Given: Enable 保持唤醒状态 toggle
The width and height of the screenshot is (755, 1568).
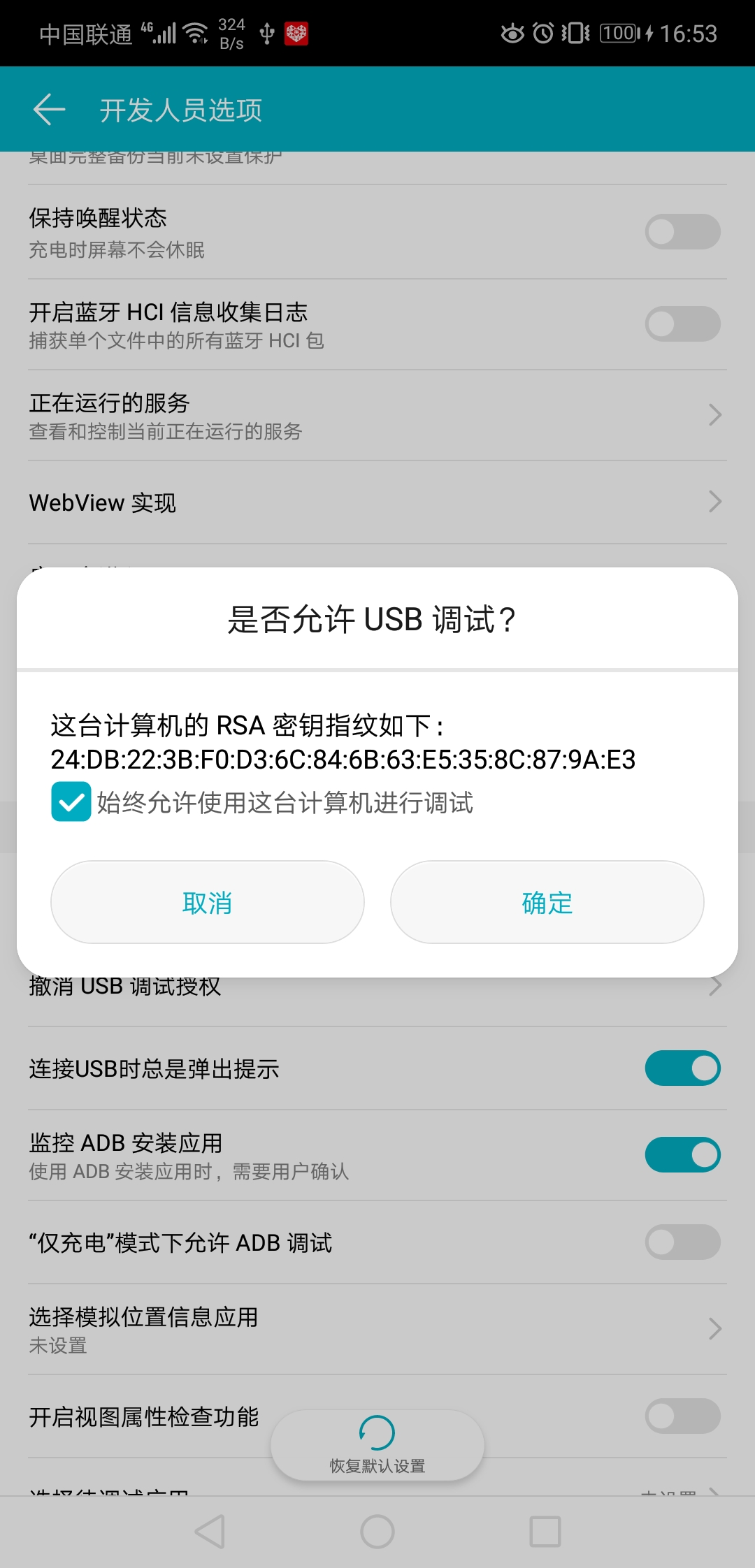Looking at the screenshot, I should click(682, 233).
